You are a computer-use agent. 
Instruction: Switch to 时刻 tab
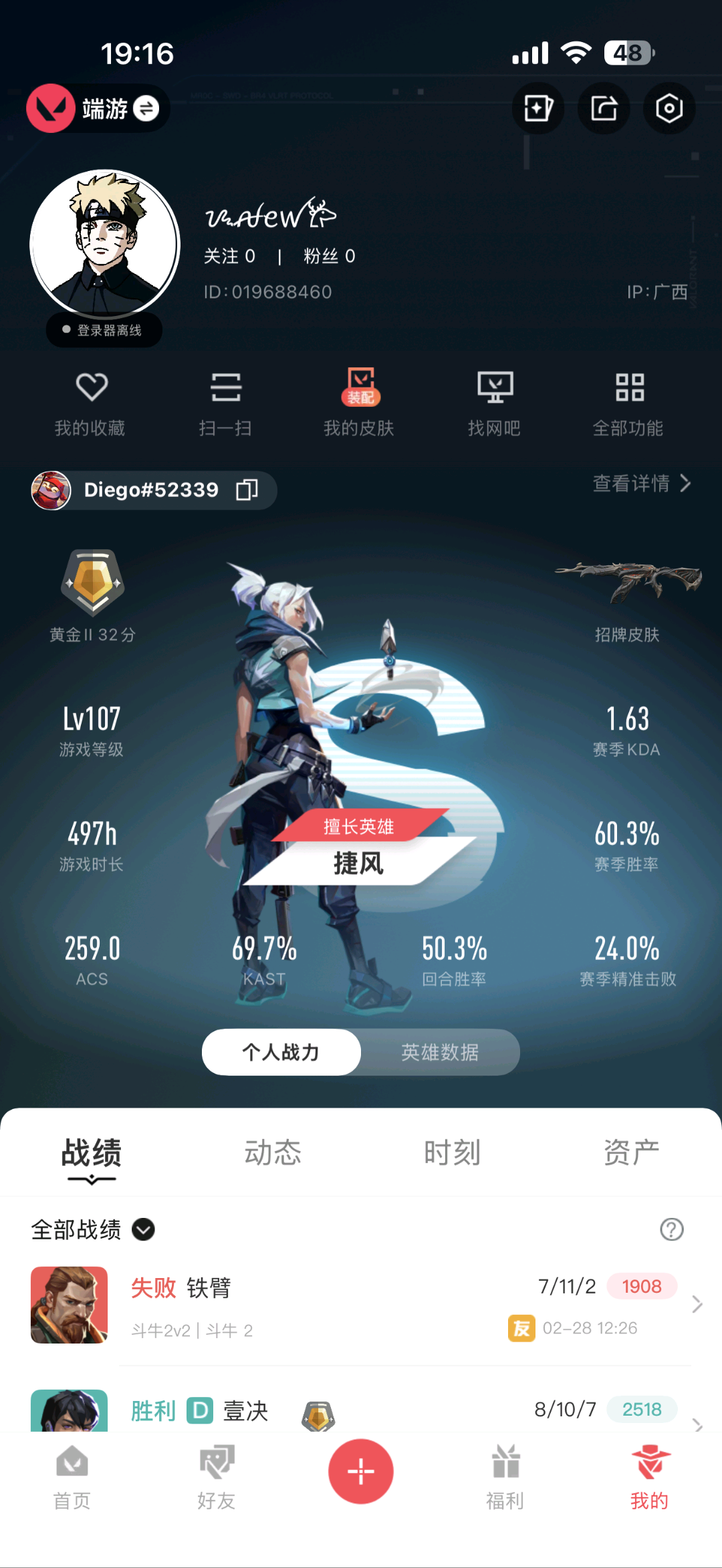tap(453, 1153)
